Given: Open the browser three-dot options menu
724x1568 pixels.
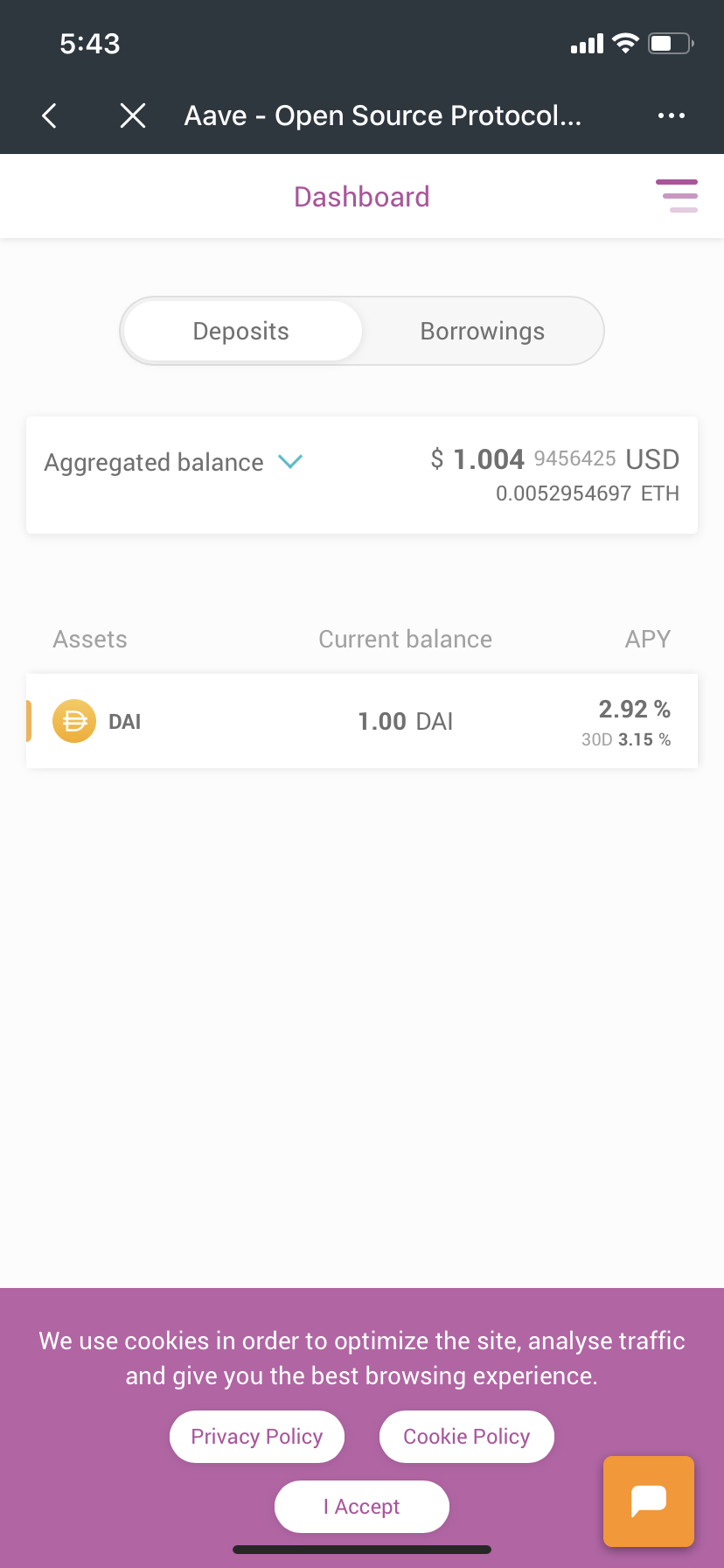Looking at the screenshot, I should click(671, 115).
